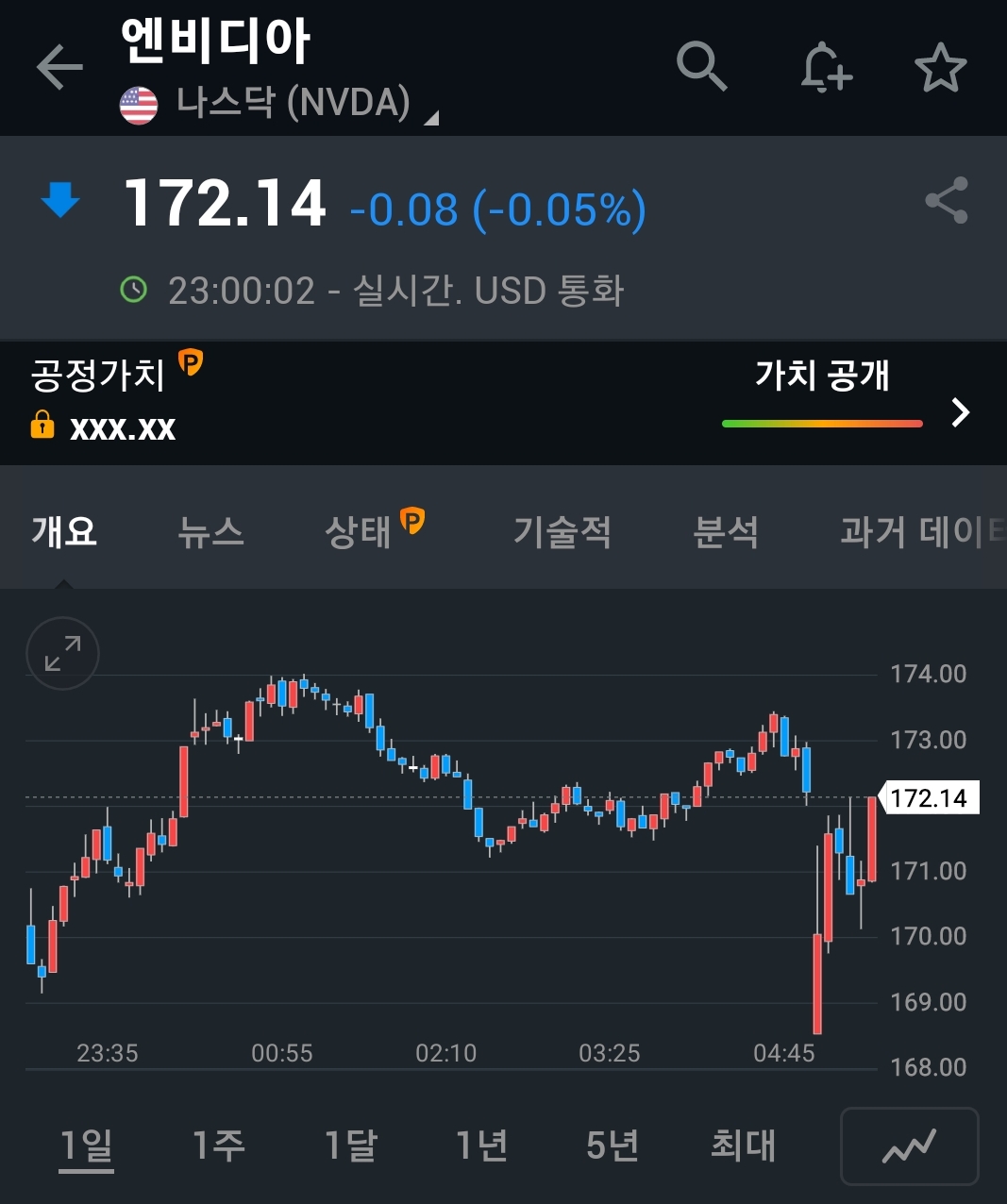Select the 1년 chart range
Screen dimensions: 1007x1204
tap(481, 1145)
